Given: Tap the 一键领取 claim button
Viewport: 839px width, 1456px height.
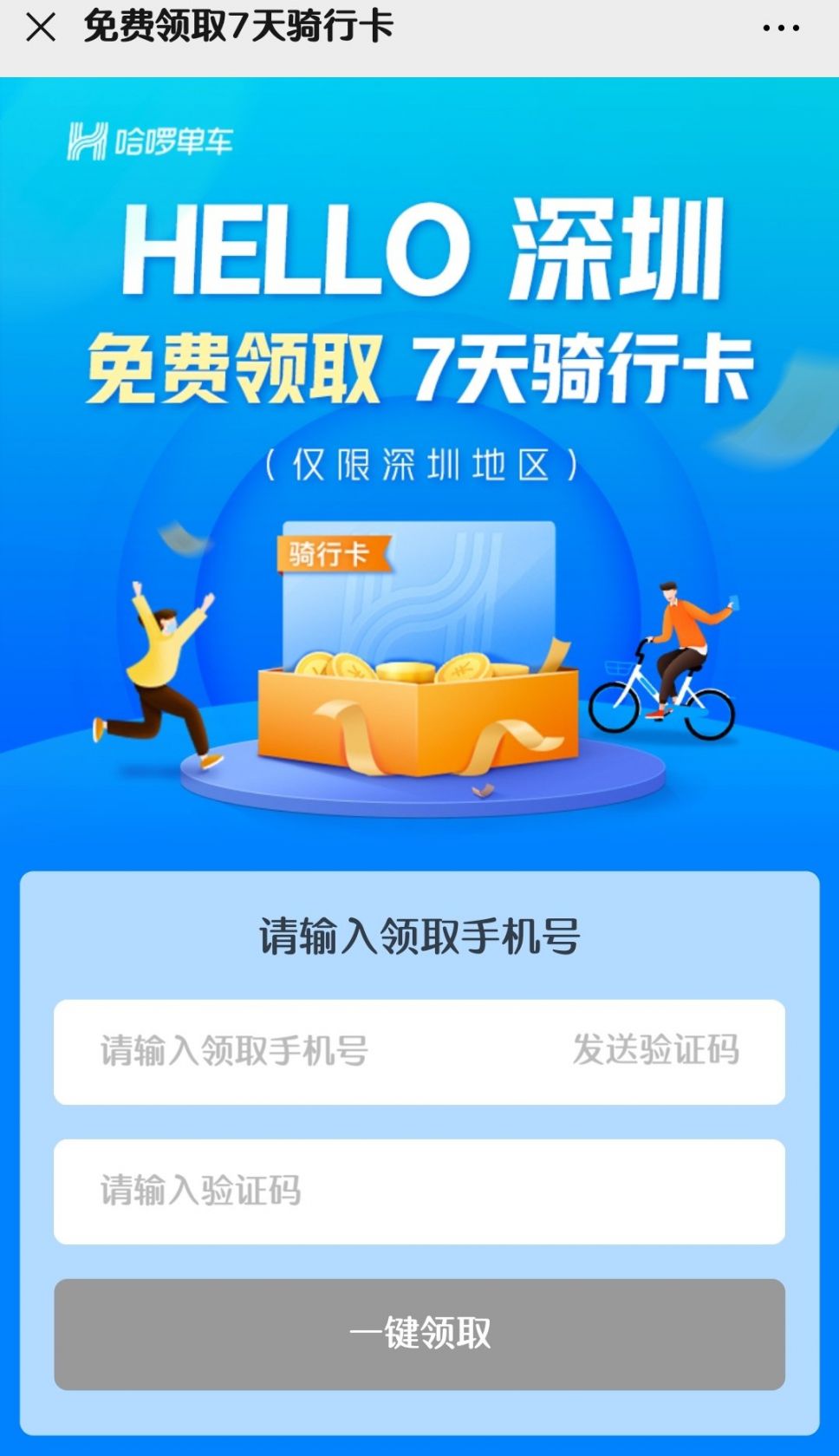Looking at the screenshot, I should [419, 1334].
